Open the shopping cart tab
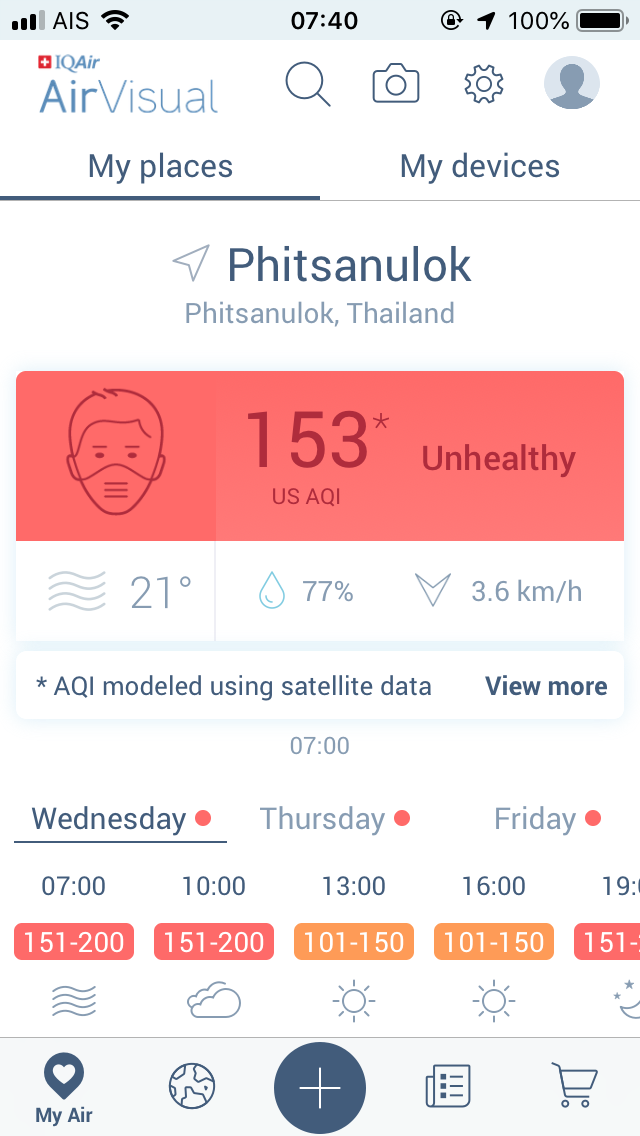640x1136 pixels. click(575, 1085)
